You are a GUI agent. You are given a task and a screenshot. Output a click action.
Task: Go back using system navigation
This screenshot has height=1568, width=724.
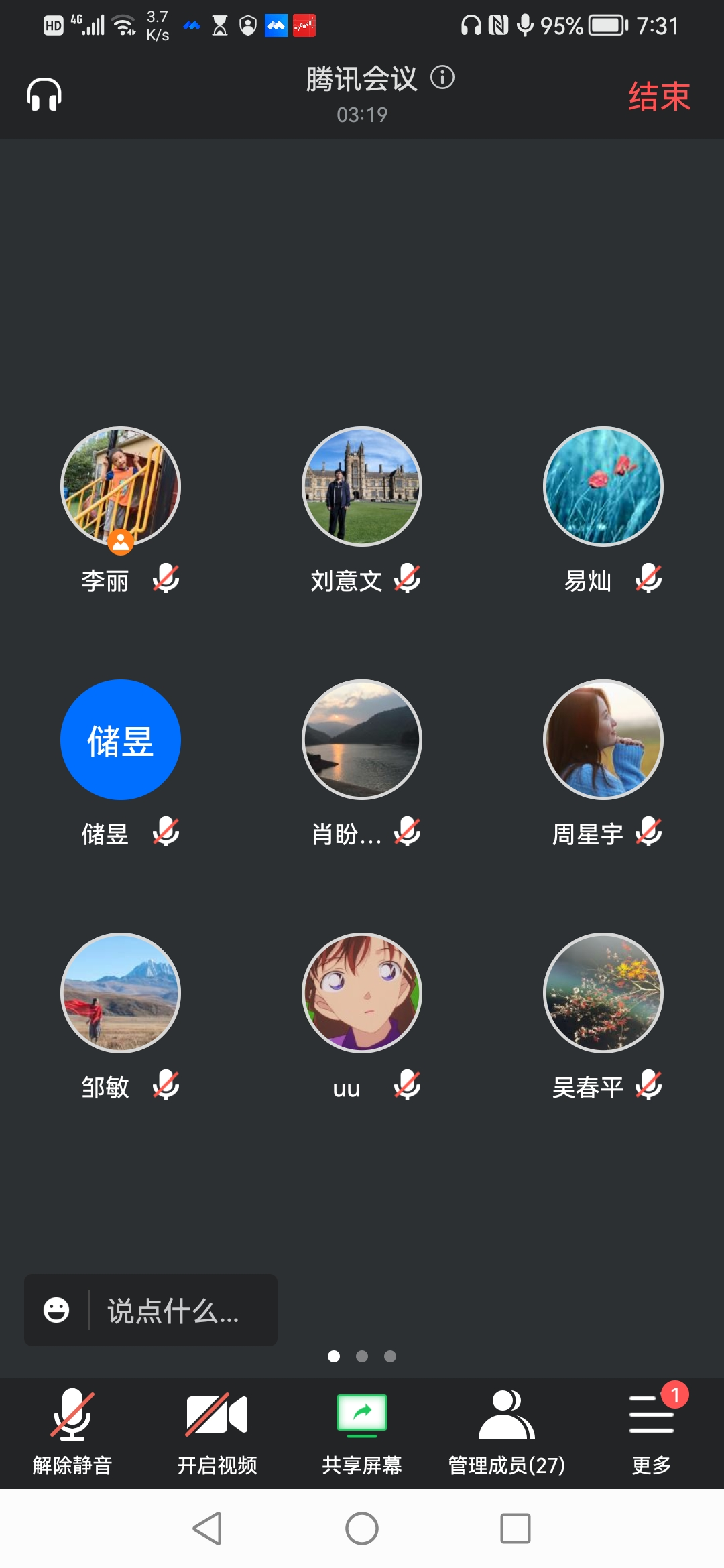point(208,1528)
